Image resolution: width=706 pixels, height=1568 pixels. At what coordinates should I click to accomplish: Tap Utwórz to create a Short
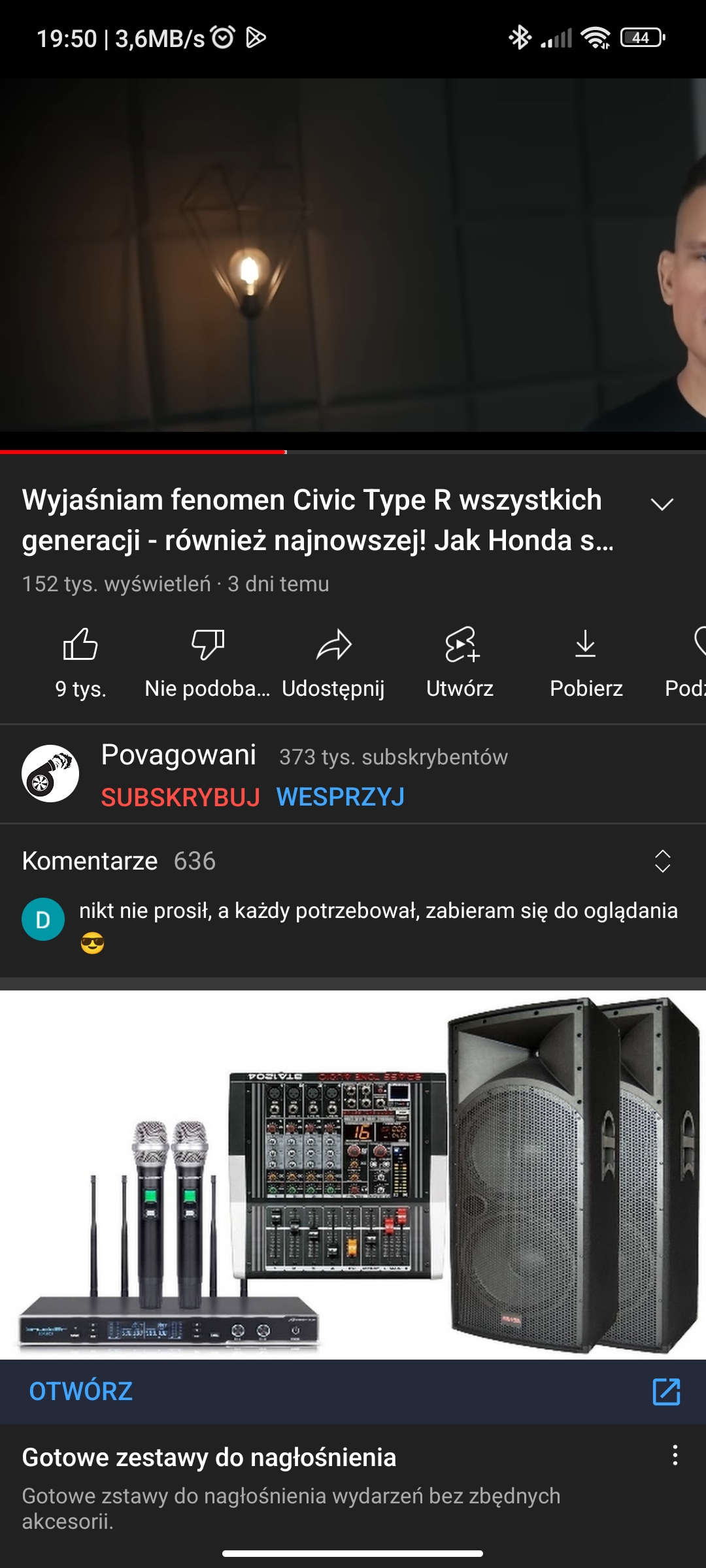click(x=460, y=661)
